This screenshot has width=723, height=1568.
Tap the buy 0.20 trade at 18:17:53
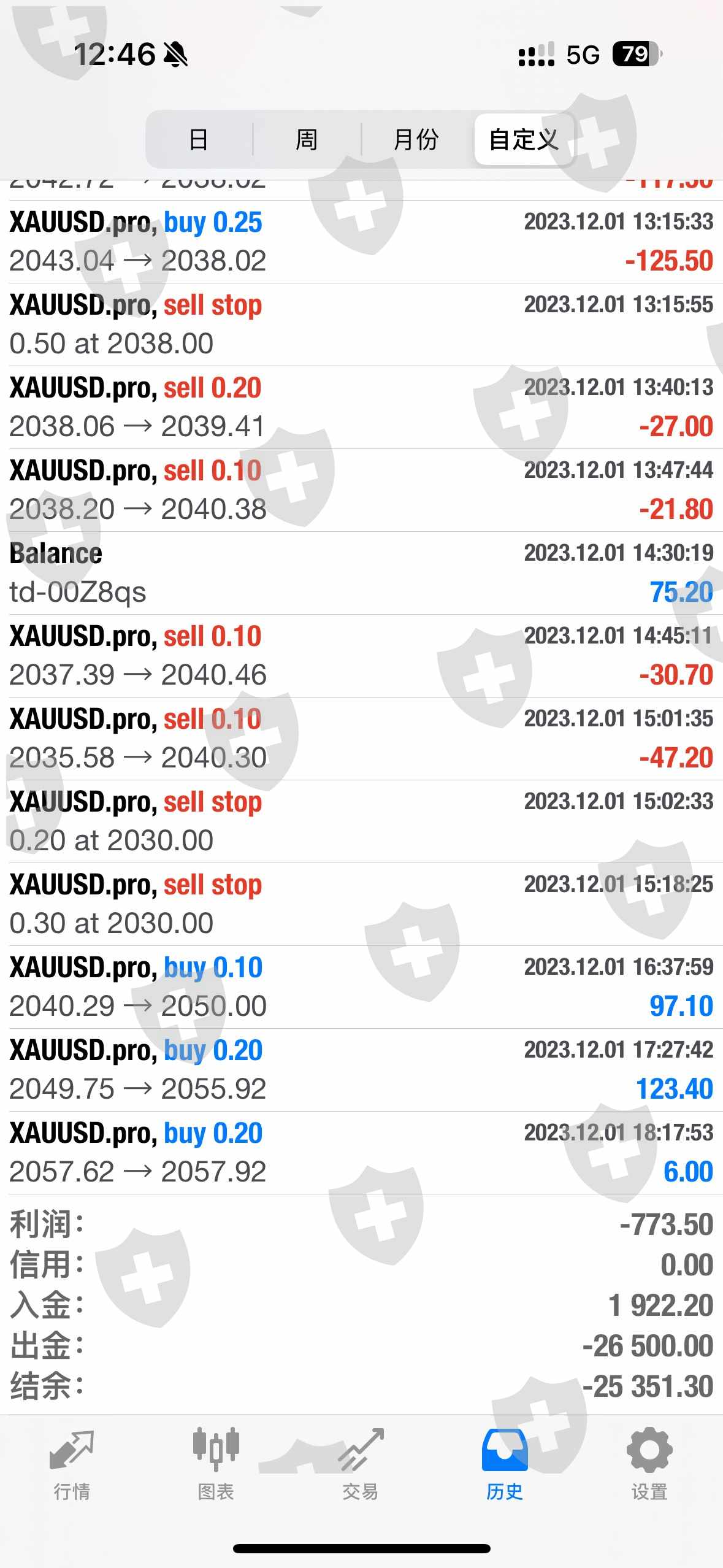(361, 1153)
